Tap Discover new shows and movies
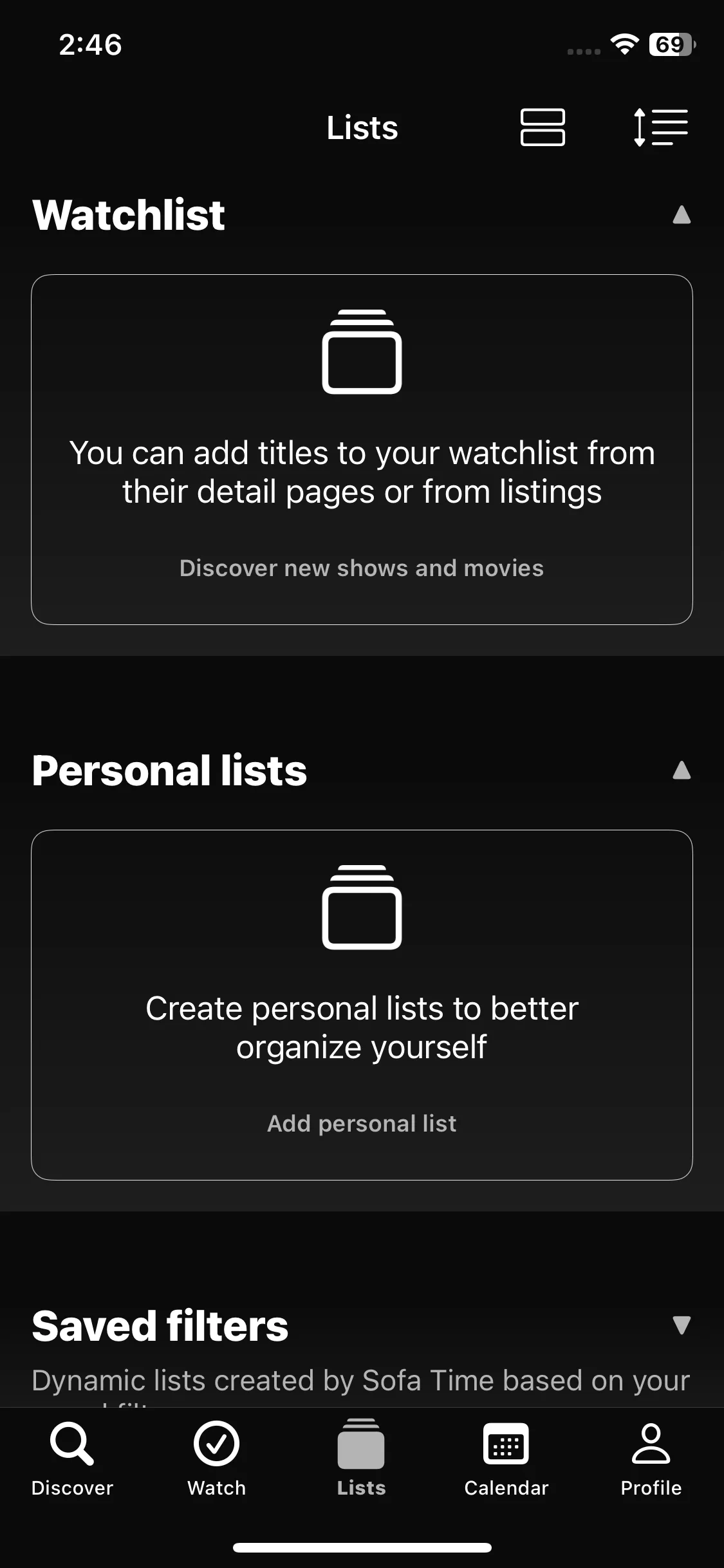 [x=362, y=568]
